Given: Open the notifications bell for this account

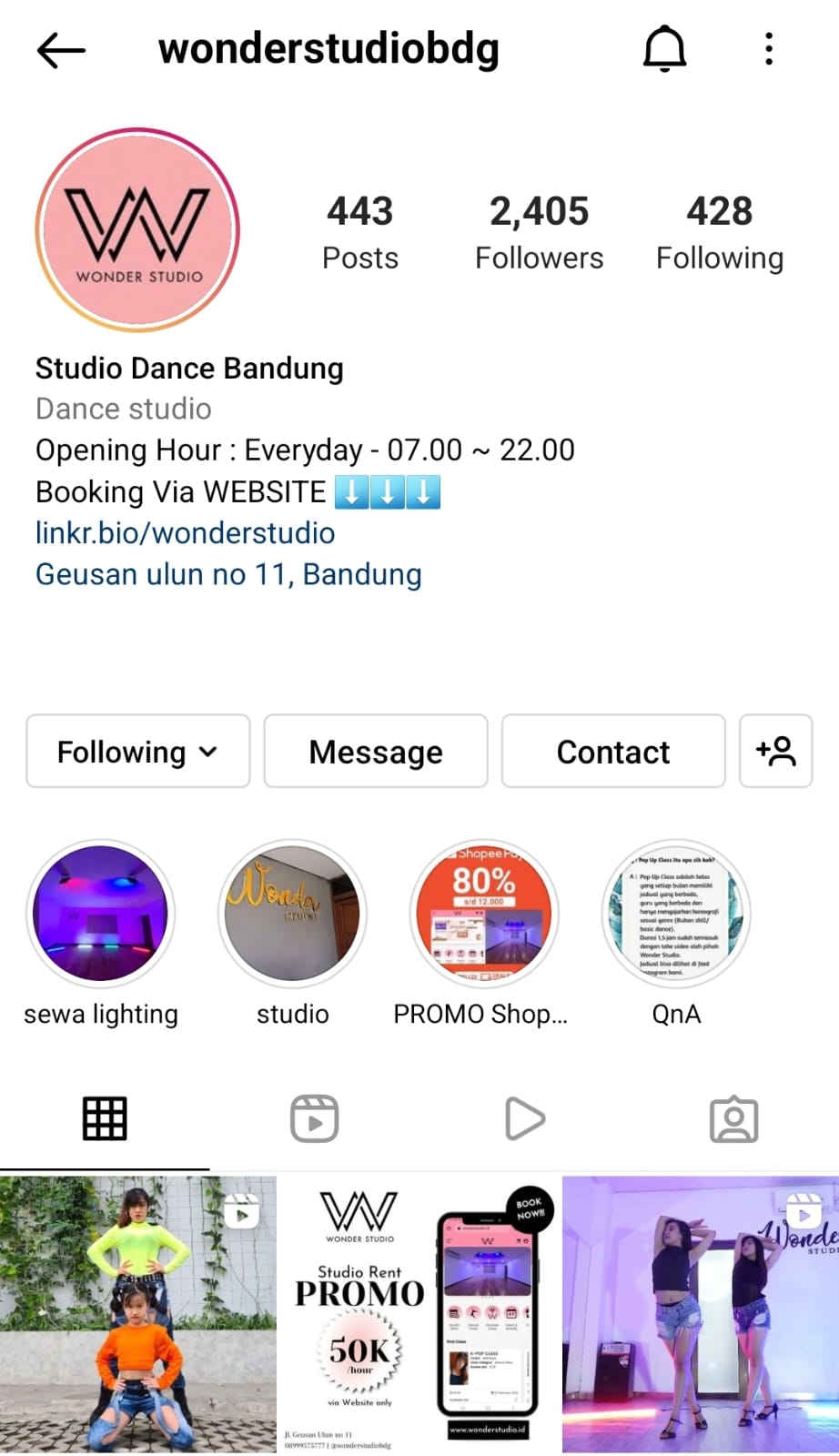Looking at the screenshot, I should click(664, 49).
